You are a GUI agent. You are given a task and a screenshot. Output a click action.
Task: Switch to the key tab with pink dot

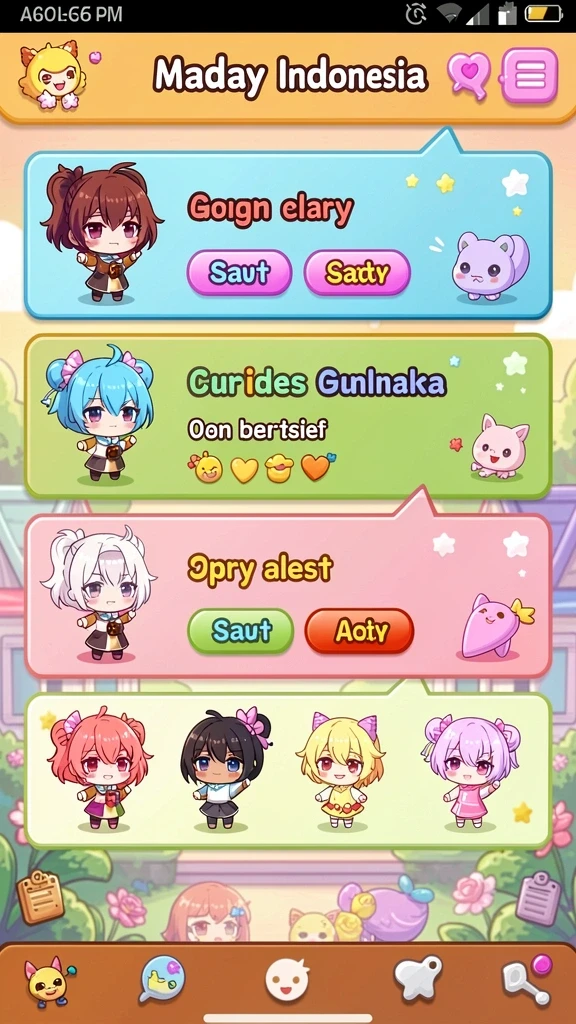[527, 979]
